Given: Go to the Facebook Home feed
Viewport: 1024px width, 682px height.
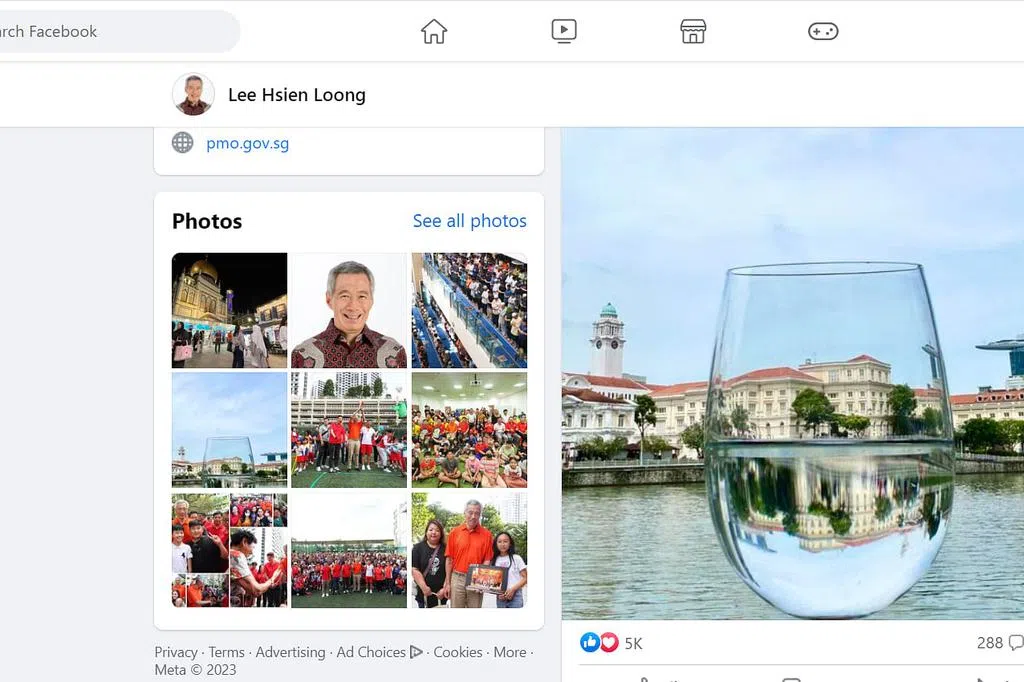Looking at the screenshot, I should [434, 31].
